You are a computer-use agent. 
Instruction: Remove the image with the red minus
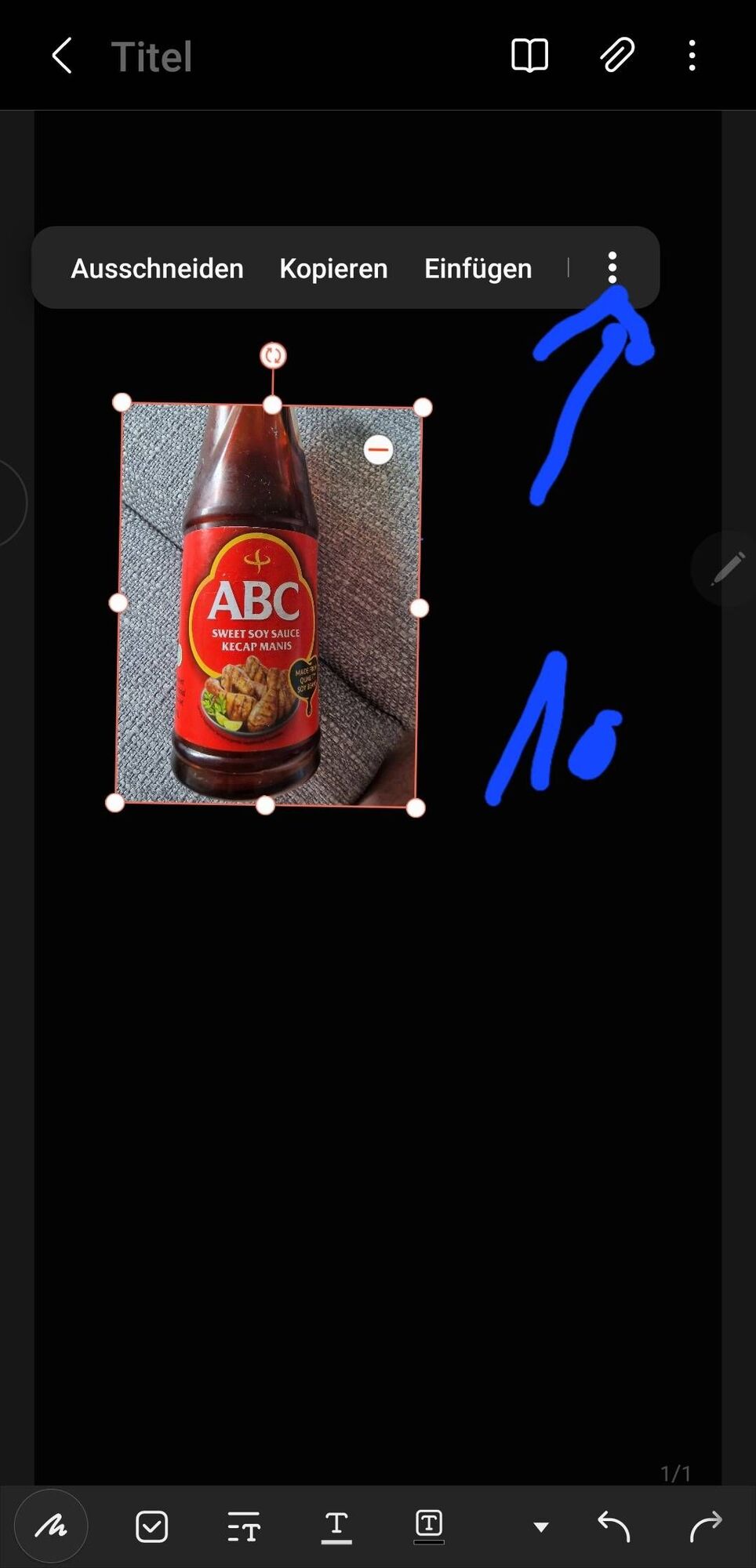coord(379,450)
